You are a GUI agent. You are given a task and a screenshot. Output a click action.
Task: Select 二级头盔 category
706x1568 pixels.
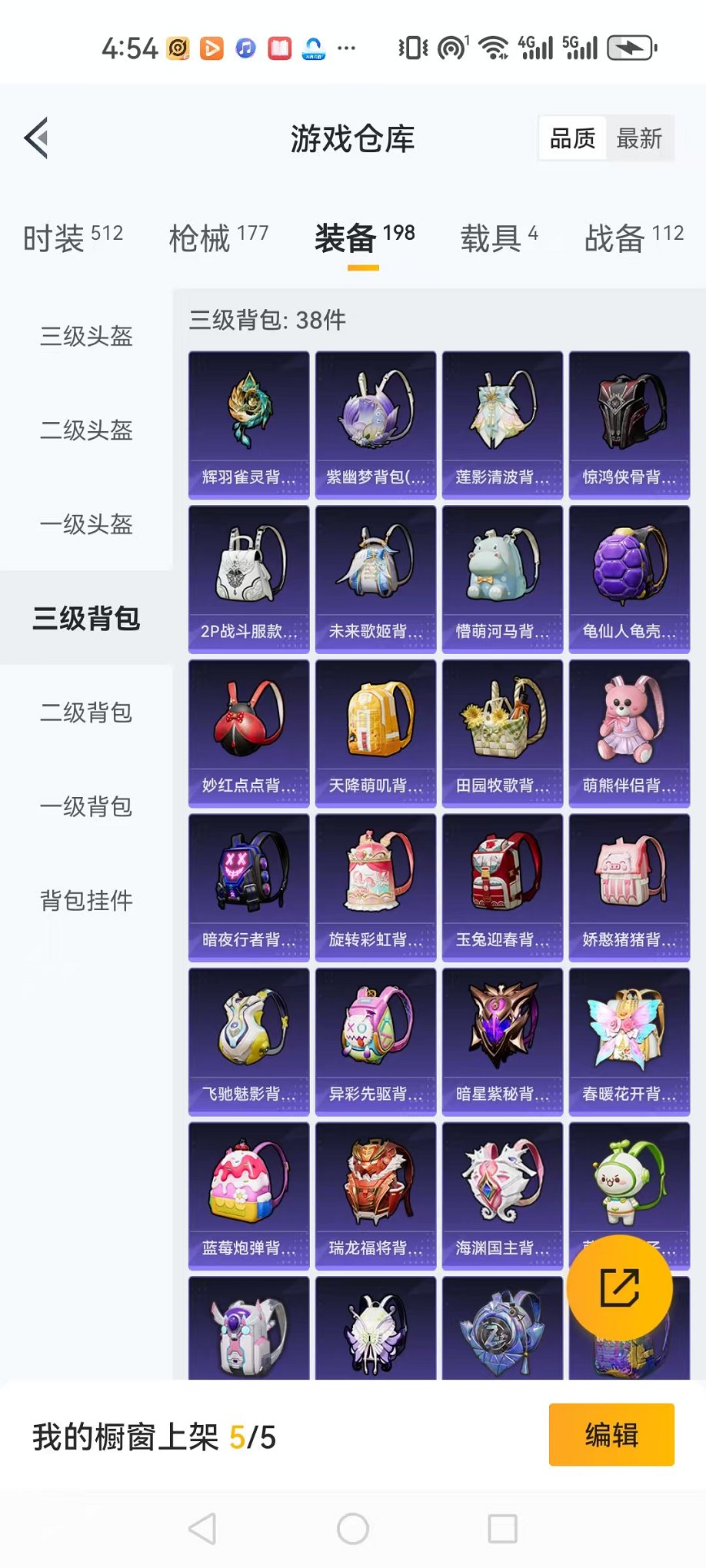tap(86, 430)
